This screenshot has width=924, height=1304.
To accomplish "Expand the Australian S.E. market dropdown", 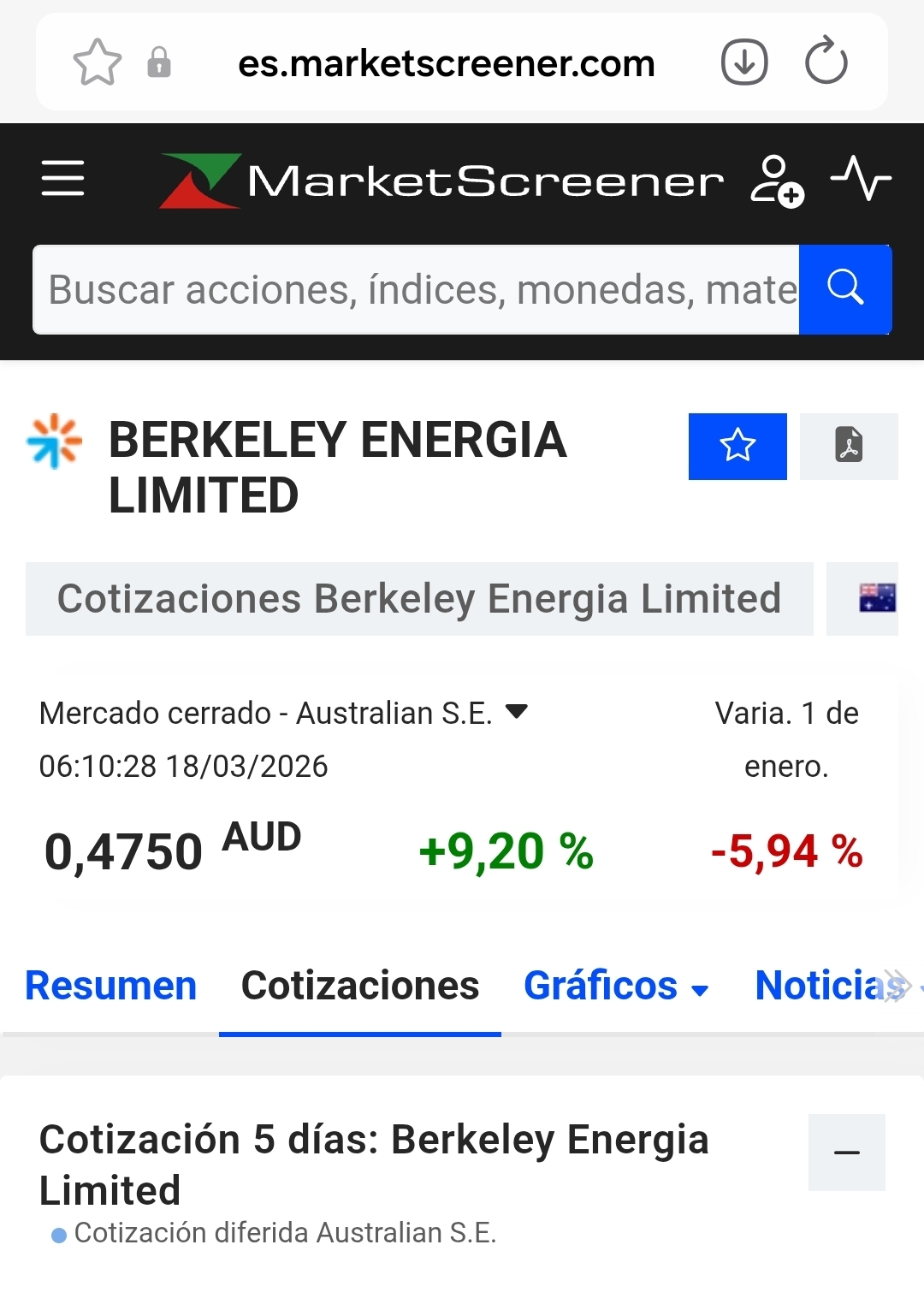I will (x=517, y=711).
